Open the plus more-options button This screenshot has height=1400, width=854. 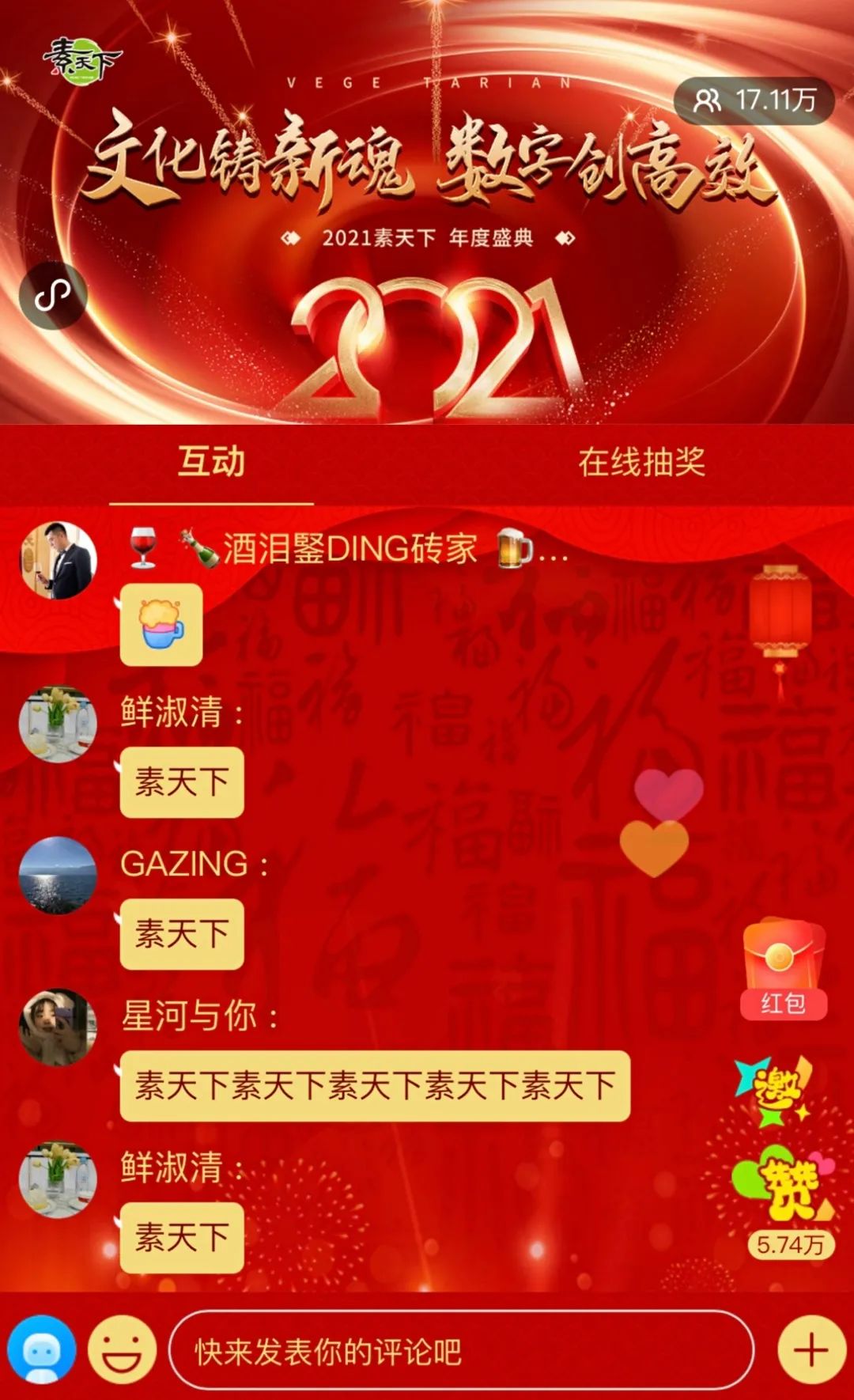[x=811, y=1349]
